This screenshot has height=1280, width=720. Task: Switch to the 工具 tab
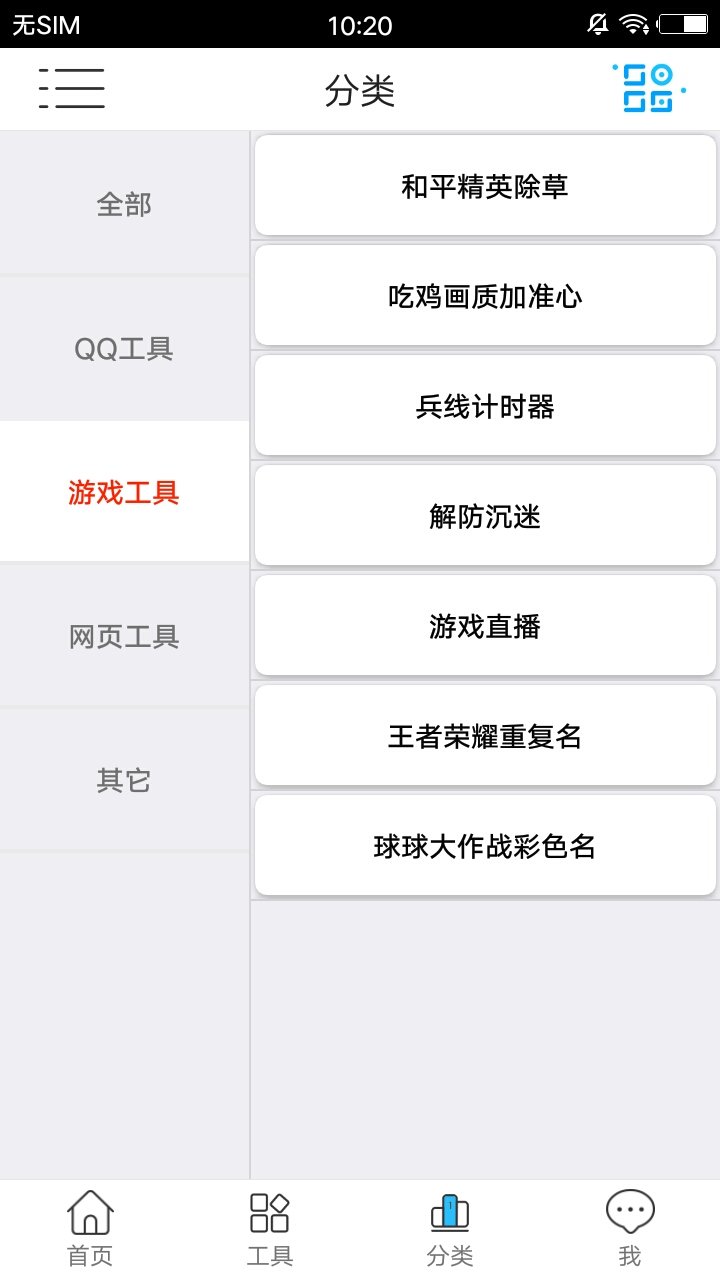270,1229
